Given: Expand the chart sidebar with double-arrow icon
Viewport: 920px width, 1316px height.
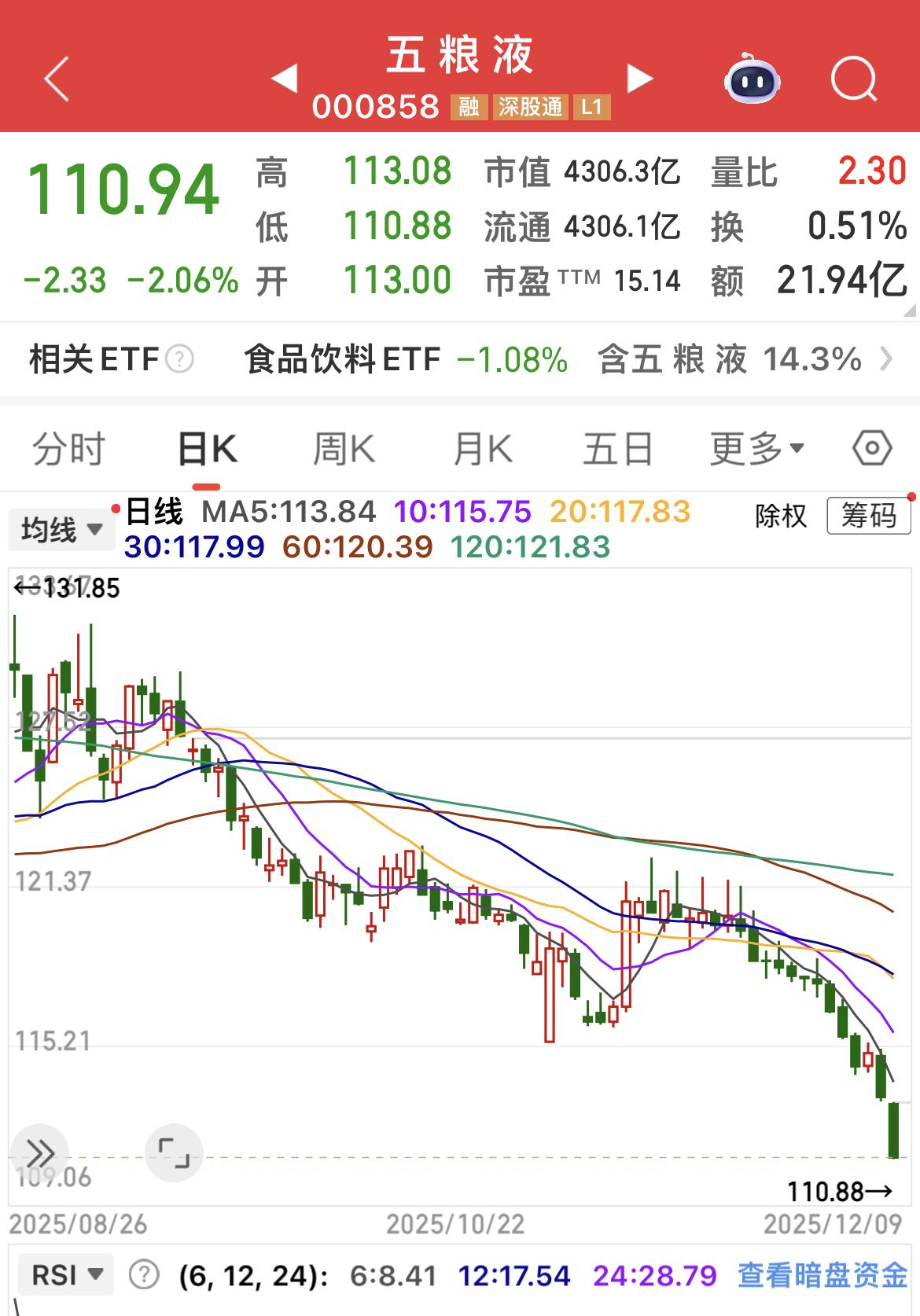Looking at the screenshot, I should coord(39,1152).
